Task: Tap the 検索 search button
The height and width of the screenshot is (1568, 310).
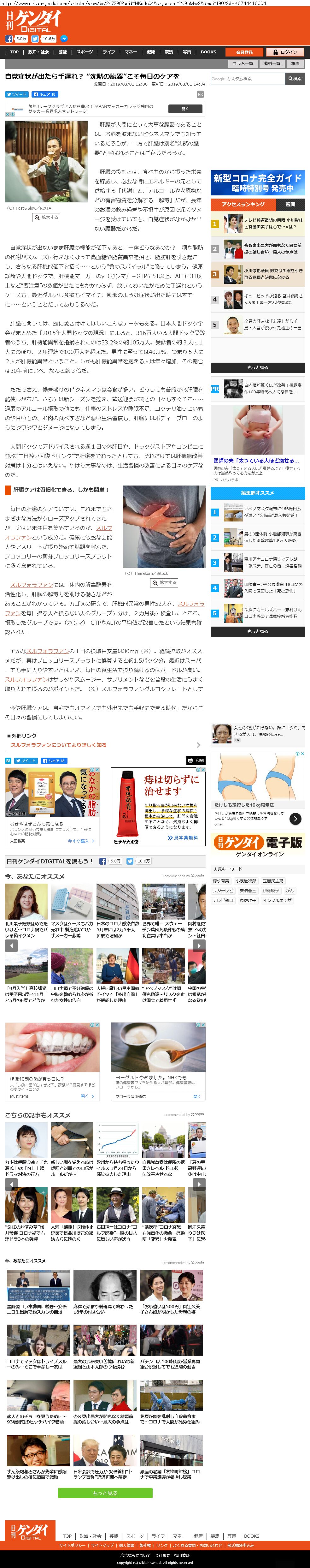Action: click(x=295, y=79)
